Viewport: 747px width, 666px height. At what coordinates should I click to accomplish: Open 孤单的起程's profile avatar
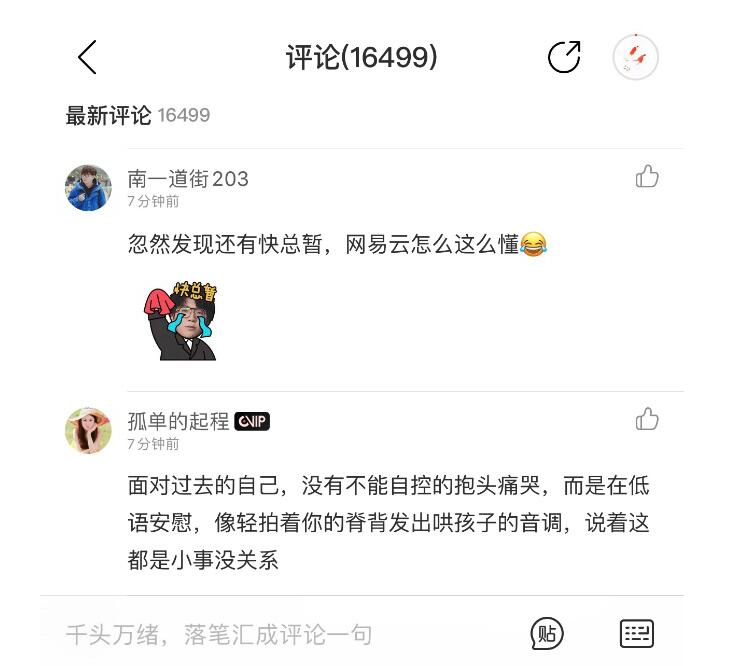click(x=88, y=430)
